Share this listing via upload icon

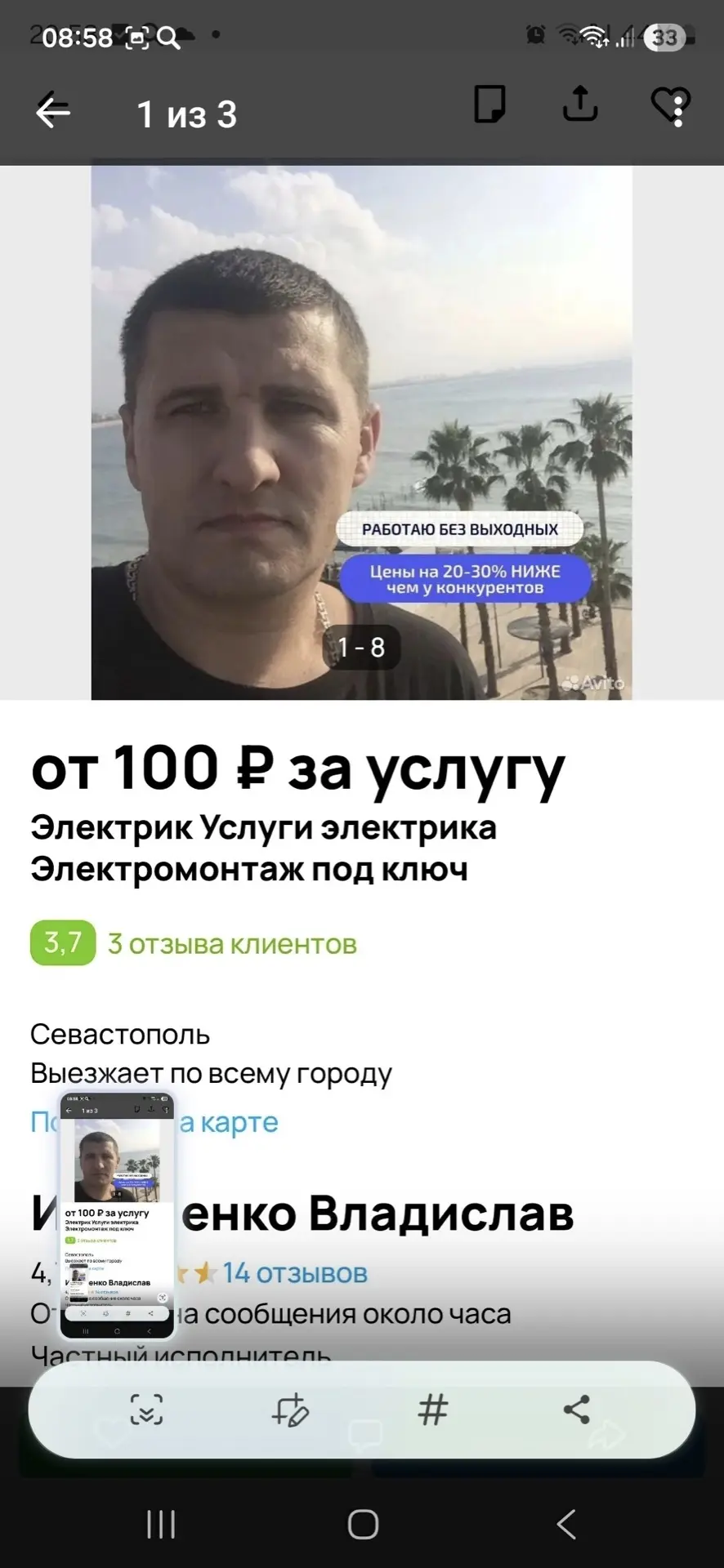(580, 105)
